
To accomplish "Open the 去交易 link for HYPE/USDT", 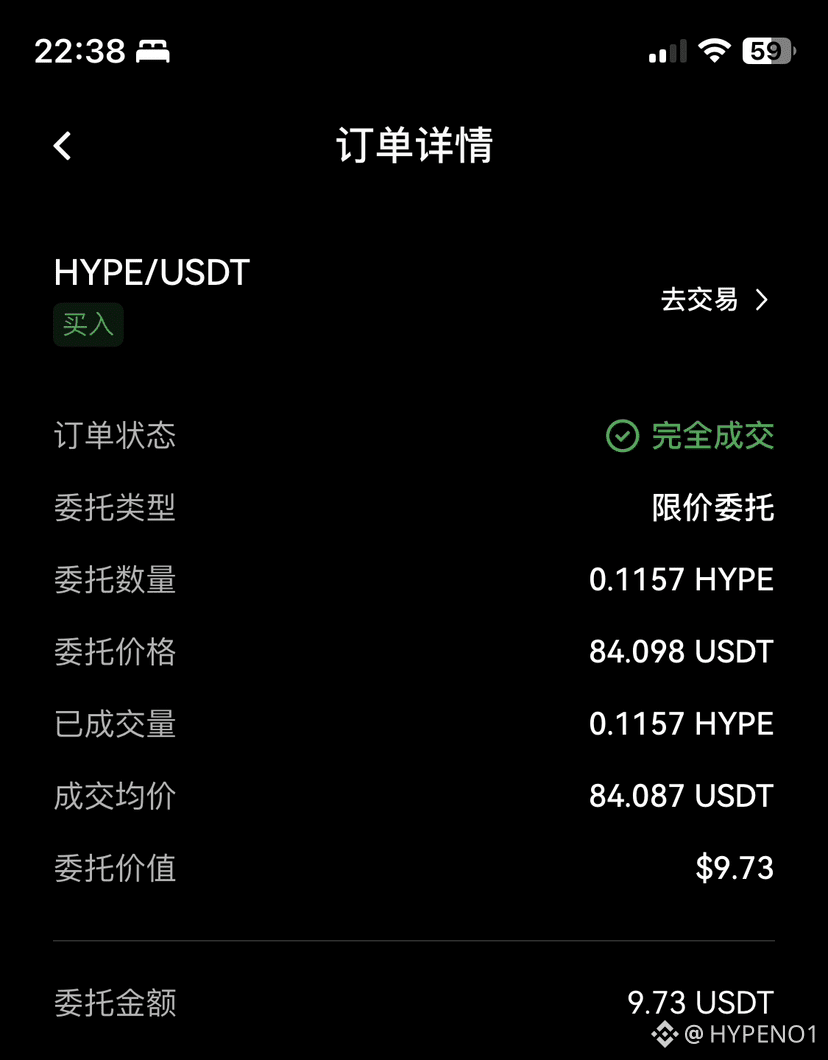I will [714, 299].
